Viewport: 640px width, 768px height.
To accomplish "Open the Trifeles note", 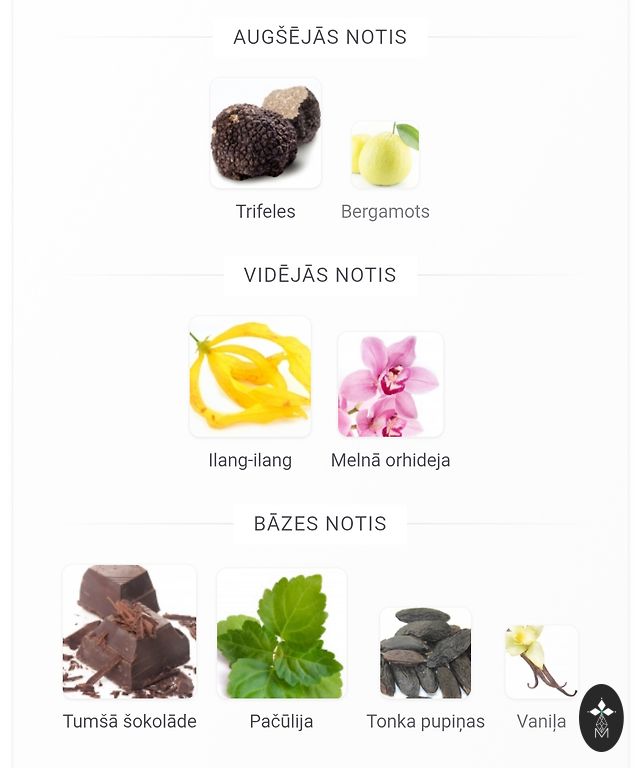I will 265,134.
